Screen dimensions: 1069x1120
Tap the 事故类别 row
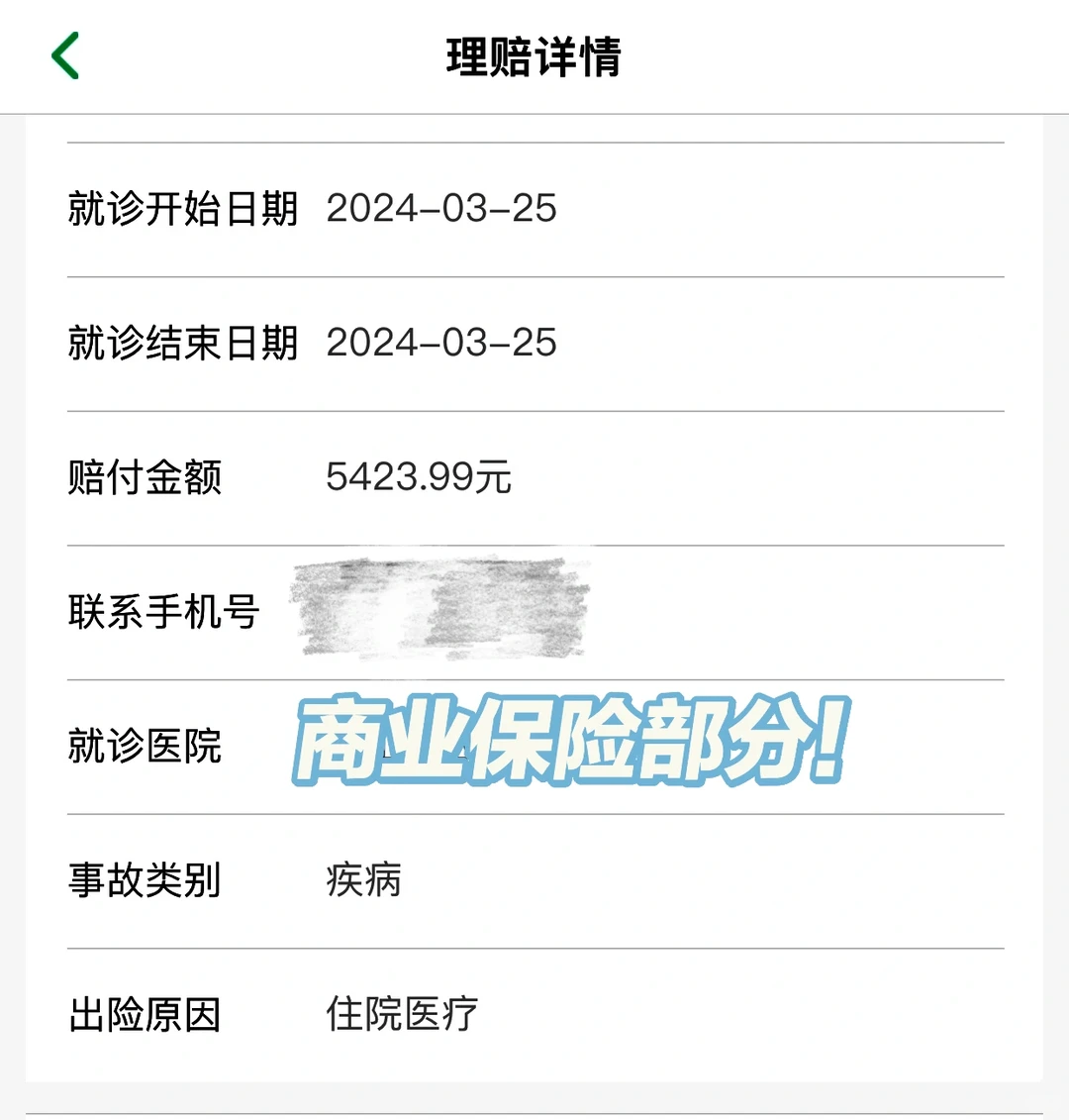145,880
